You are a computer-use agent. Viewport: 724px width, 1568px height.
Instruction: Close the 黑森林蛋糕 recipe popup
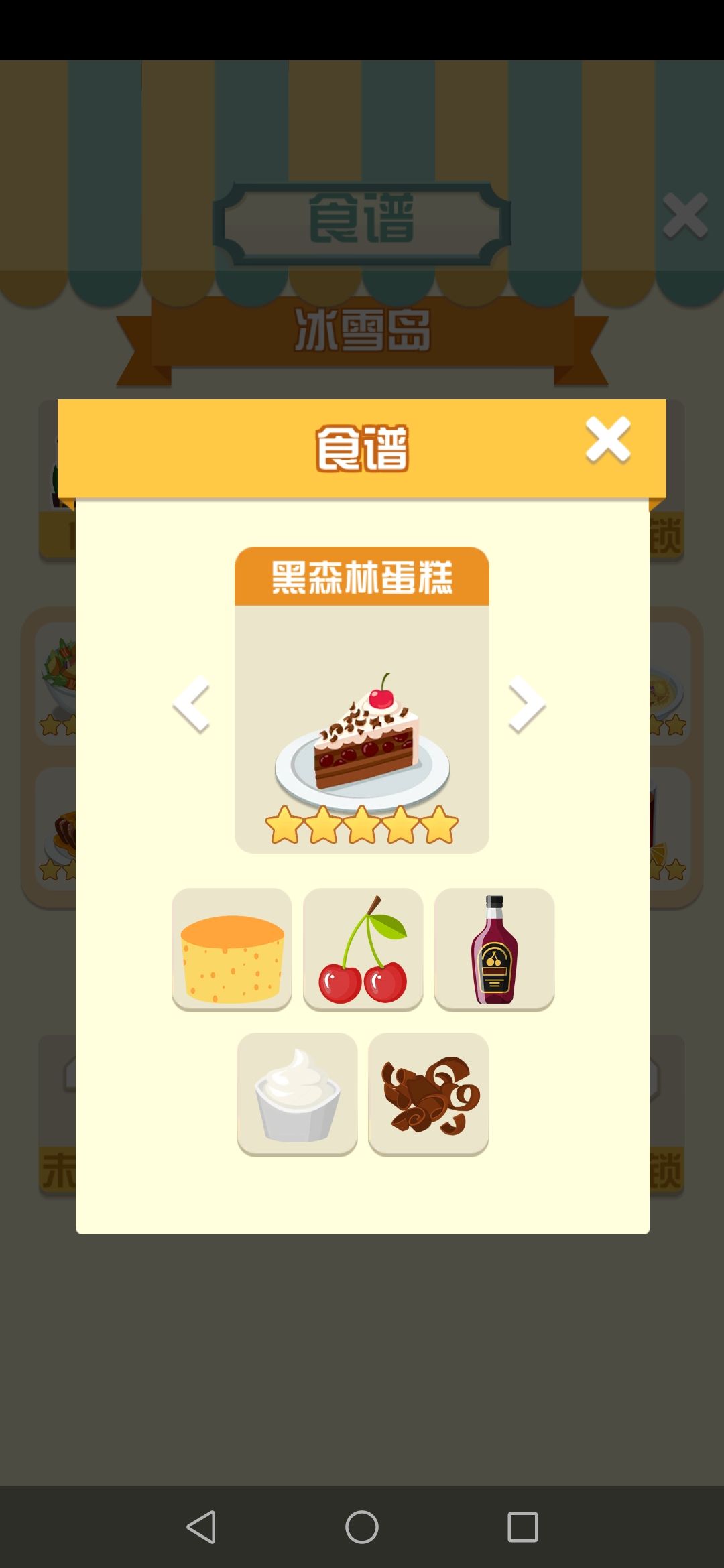[x=608, y=440]
